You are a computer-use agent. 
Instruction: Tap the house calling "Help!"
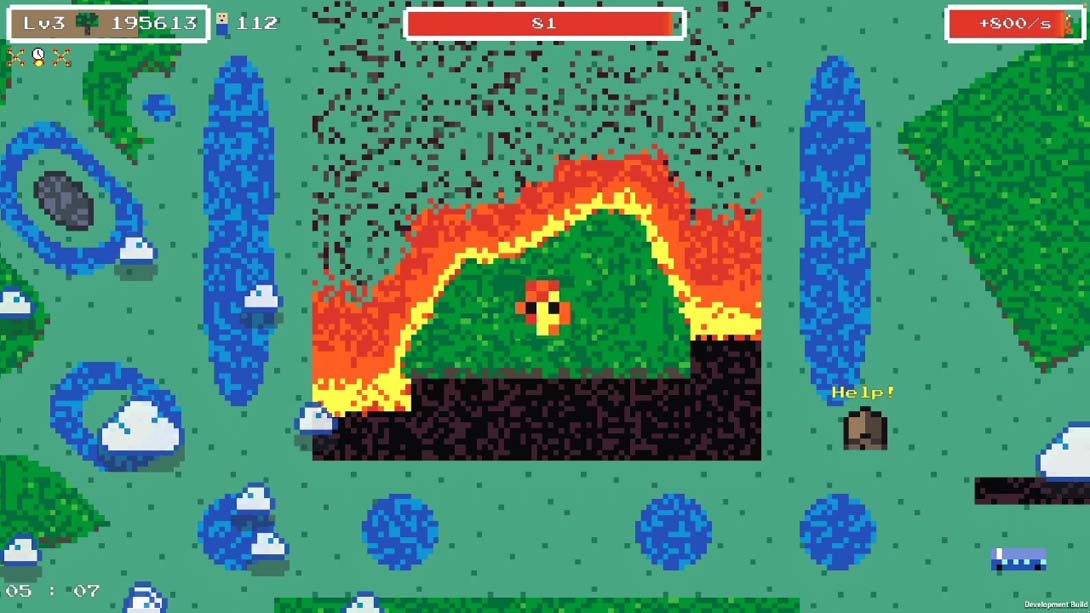click(x=865, y=429)
